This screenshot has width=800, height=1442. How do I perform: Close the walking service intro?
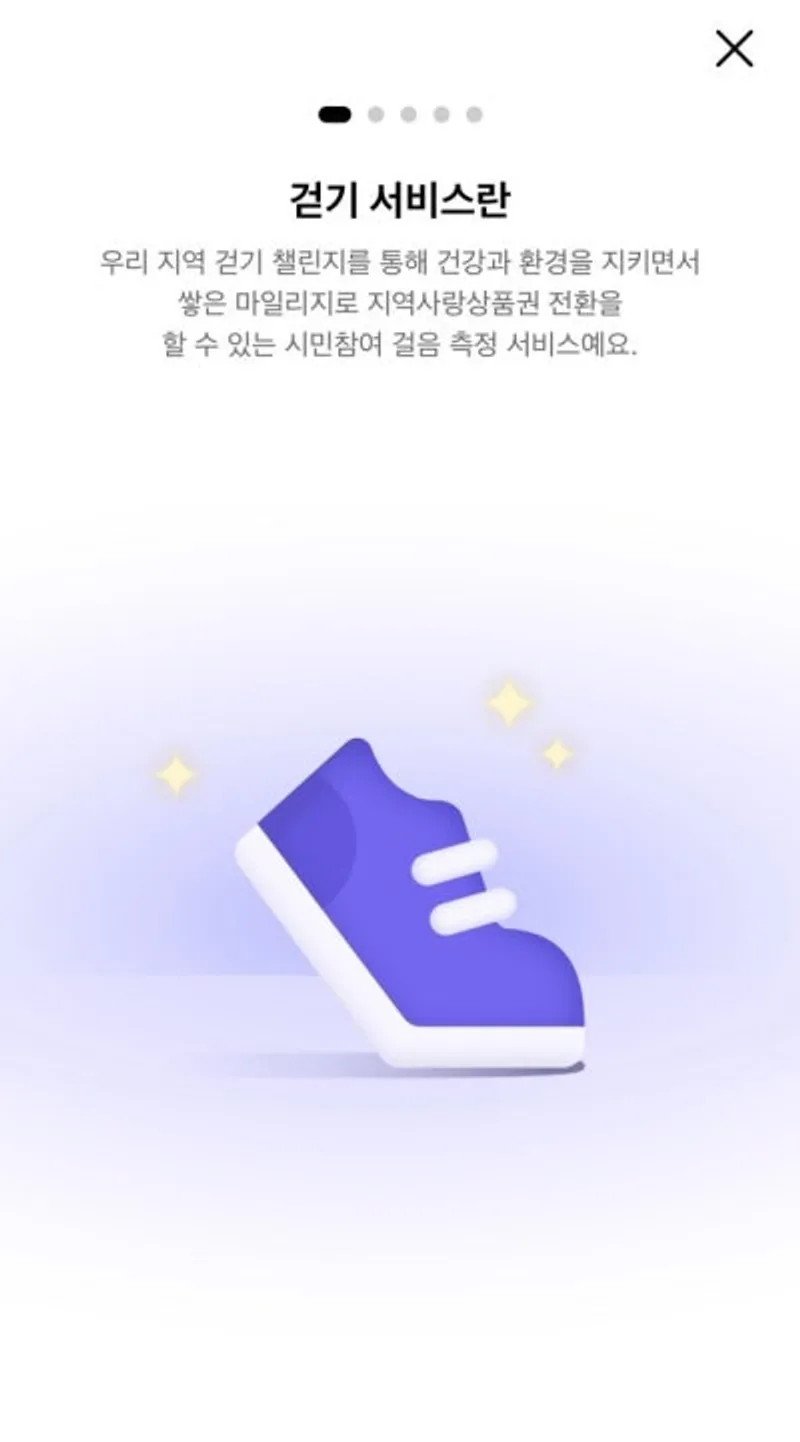click(x=734, y=48)
